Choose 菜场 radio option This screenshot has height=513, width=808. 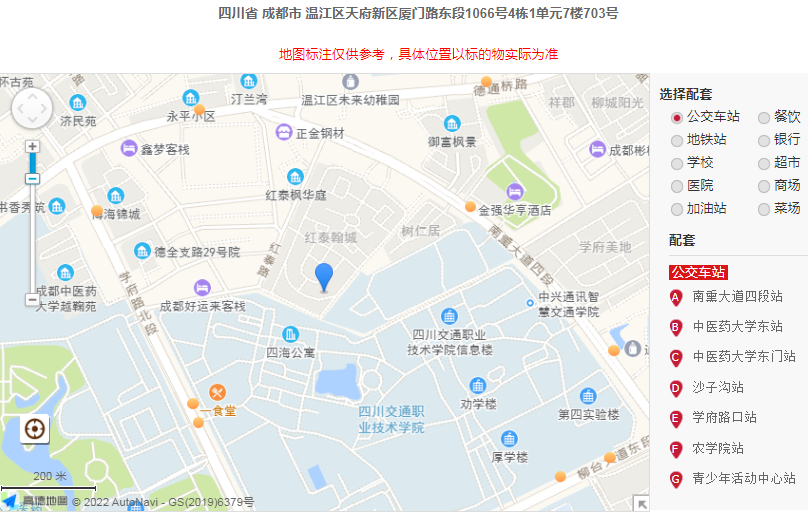point(764,209)
